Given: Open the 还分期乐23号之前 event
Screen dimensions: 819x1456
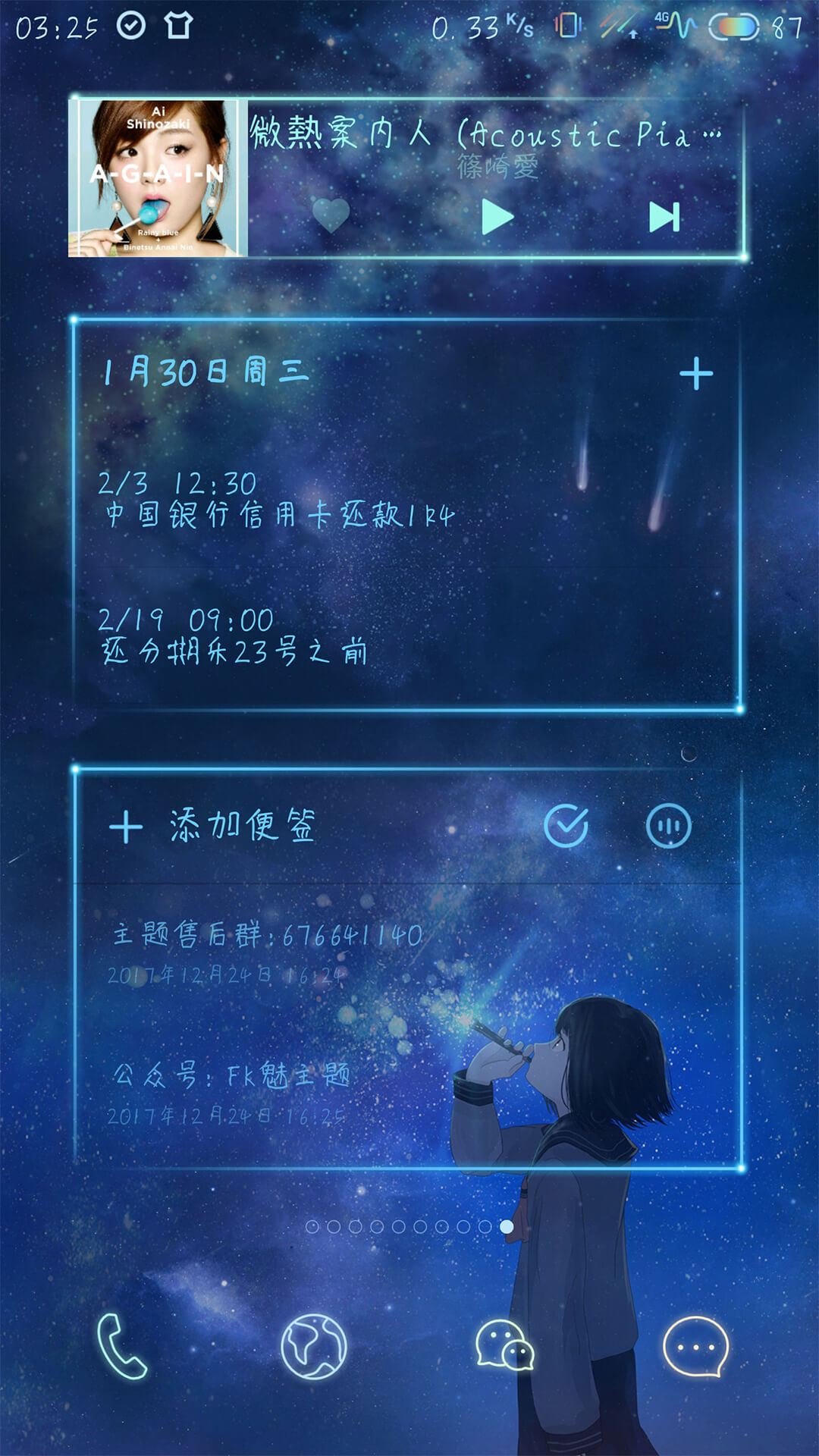Looking at the screenshot, I should (x=235, y=637).
